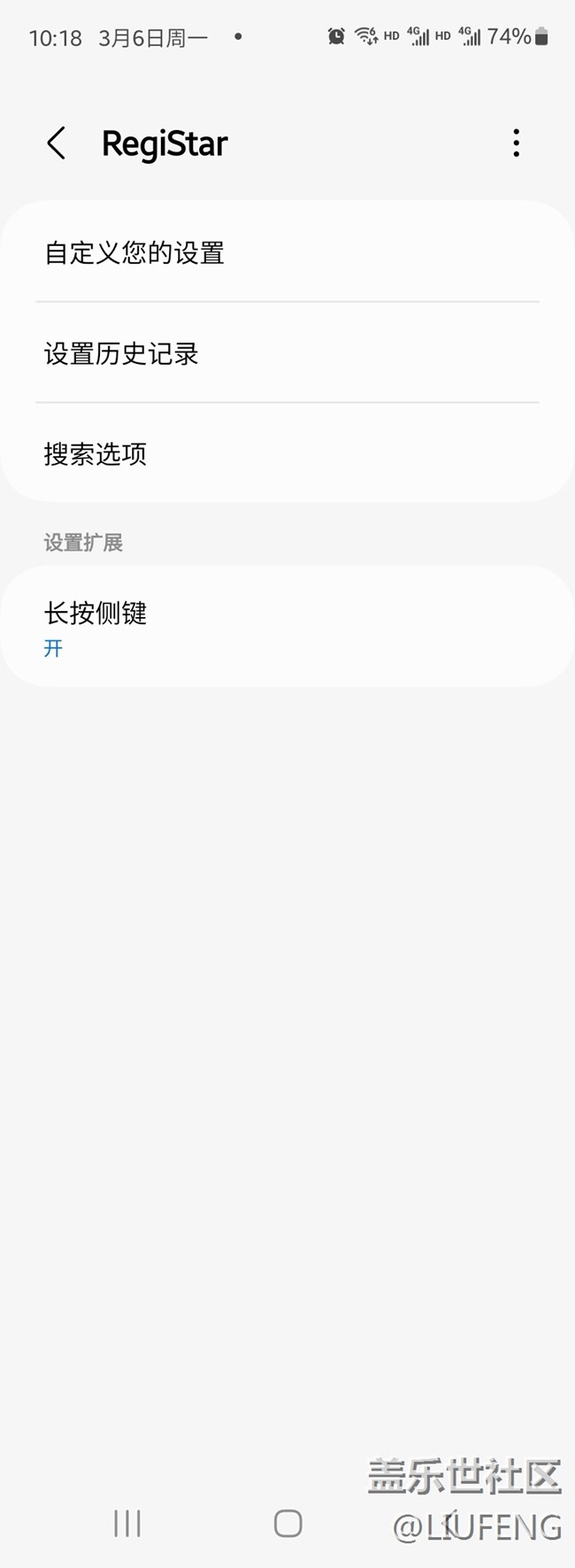Open 搜索选项 settings
The width and height of the screenshot is (575, 1568).
pos(287,454)
